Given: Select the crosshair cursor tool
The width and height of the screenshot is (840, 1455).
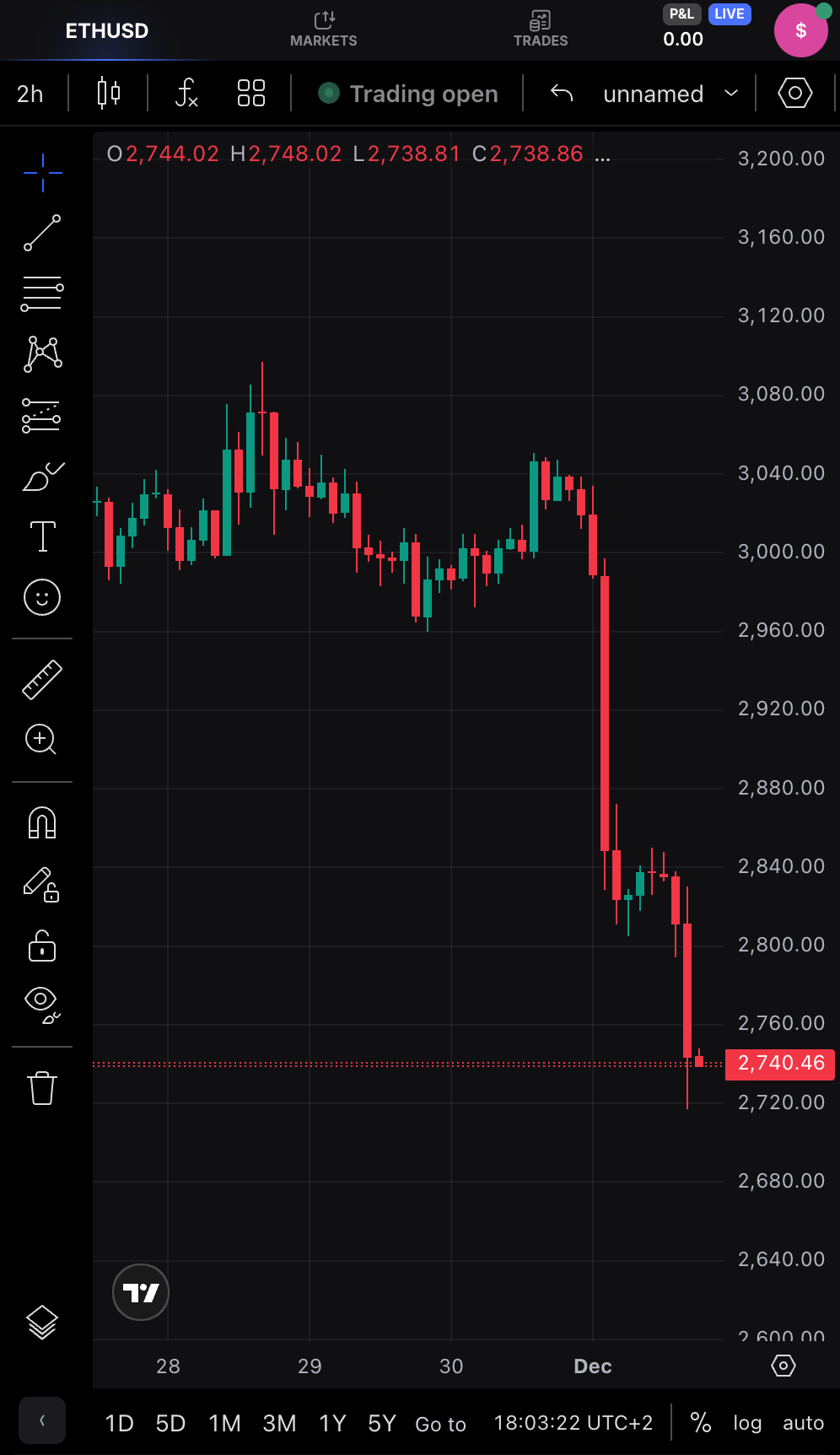Looking at the screenshot, I should click(41, 172).
